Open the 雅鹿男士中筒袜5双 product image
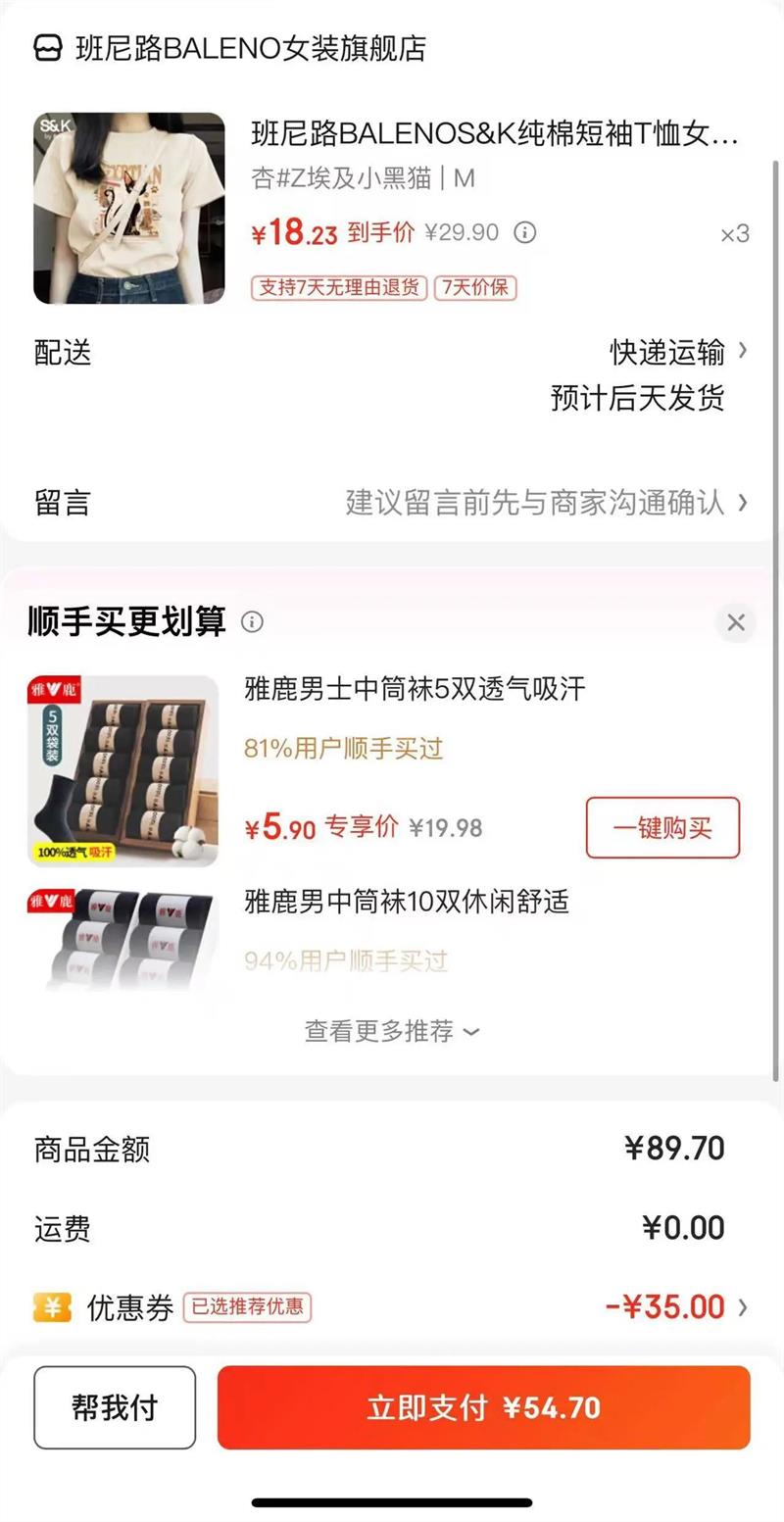 click(122, 771)
